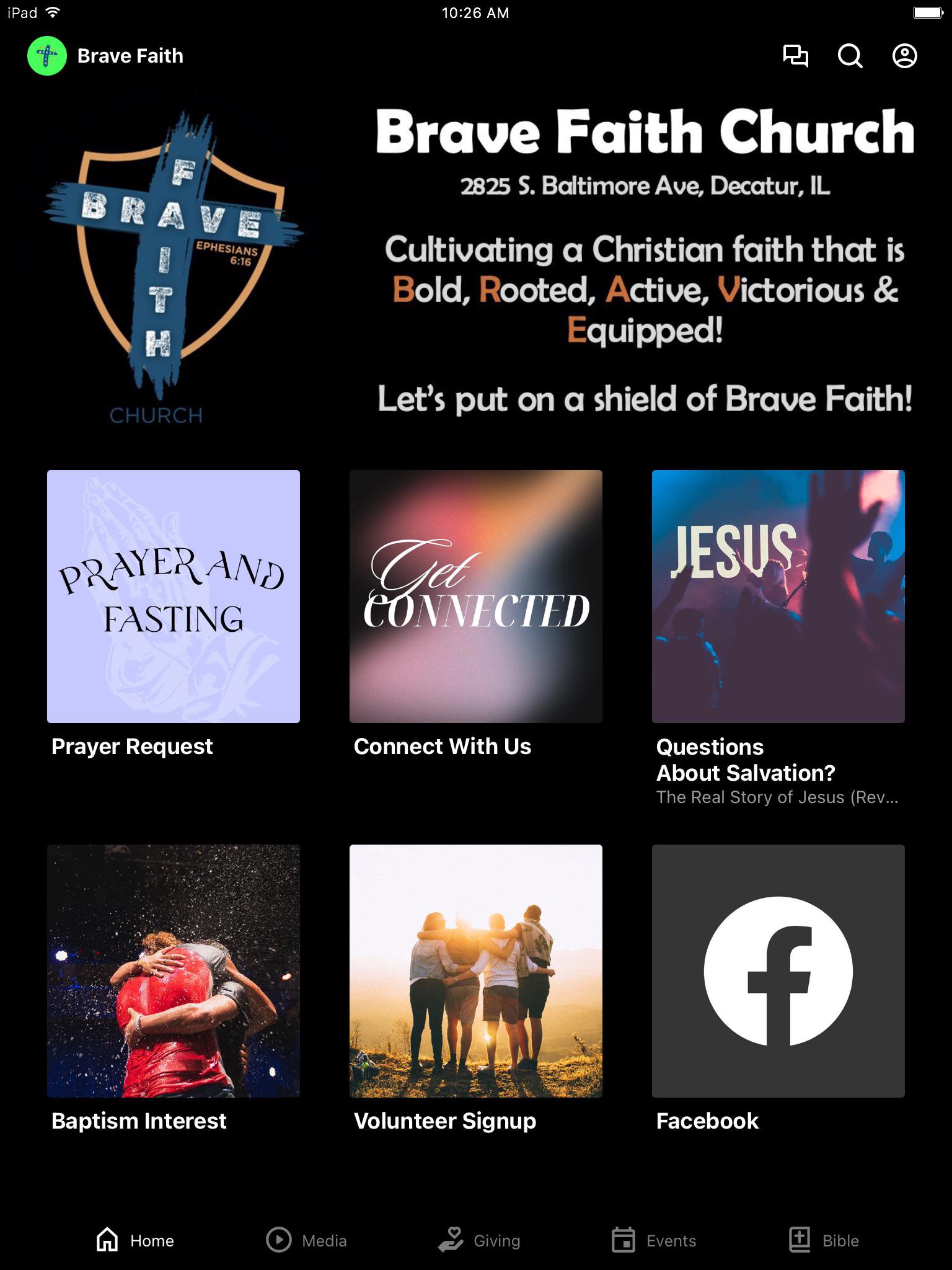Select the Home tab
The width and height of the screenshot is (952, 1270).
tap(135, 1240)
